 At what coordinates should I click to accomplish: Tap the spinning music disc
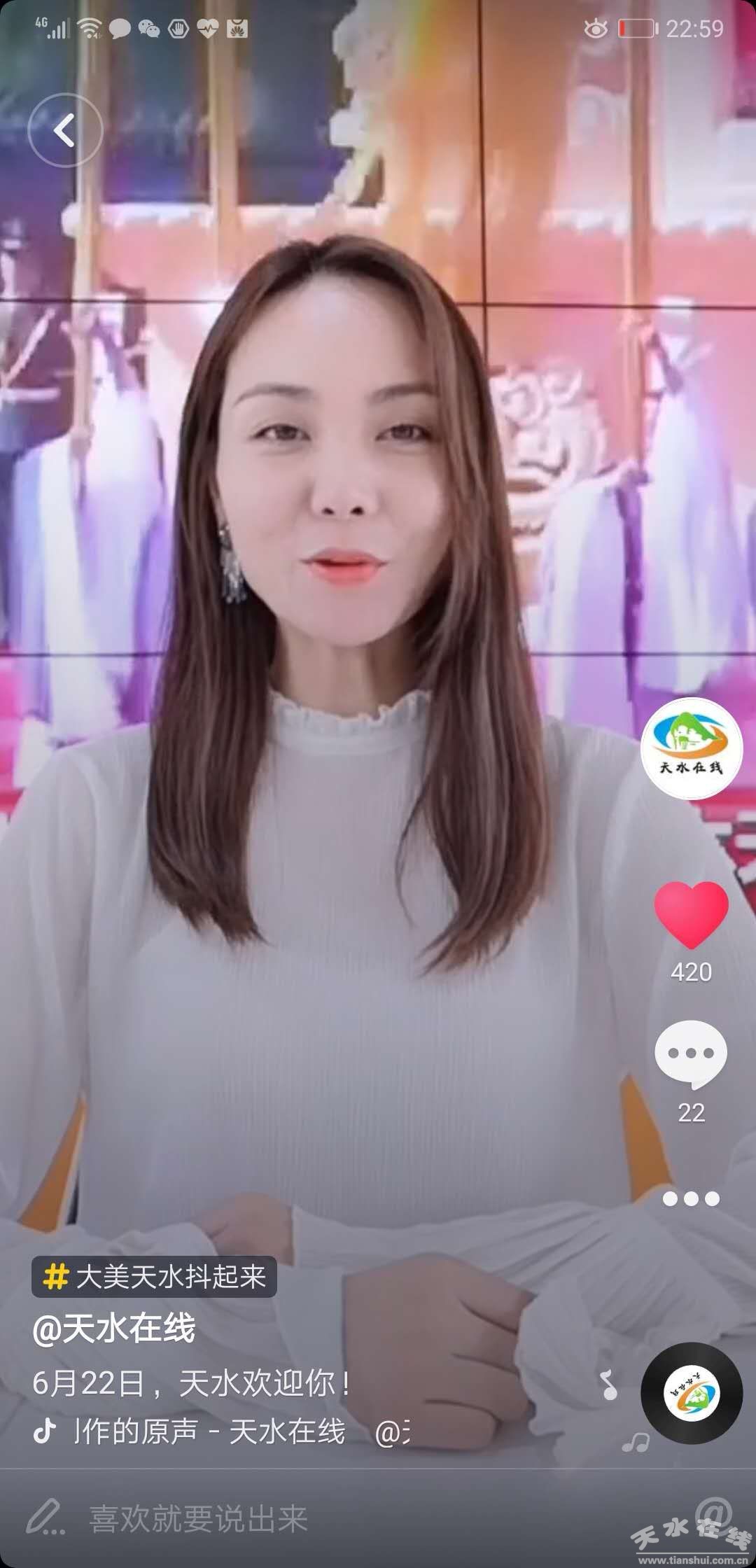[x=691, y=1393]
